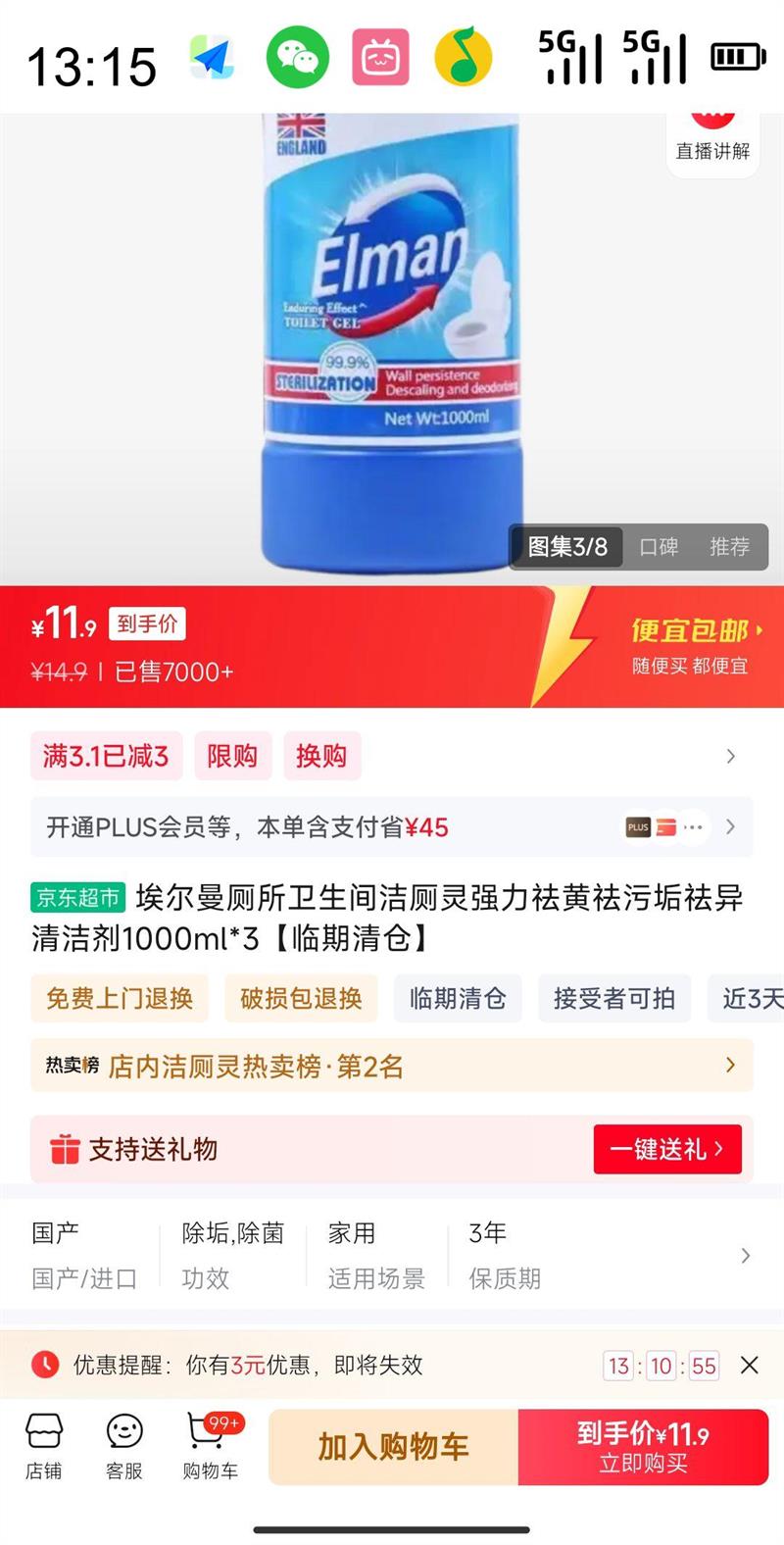The image size is (784, 1545).
Task: Go to the 店铺 store page
Action: (44, 1446)
